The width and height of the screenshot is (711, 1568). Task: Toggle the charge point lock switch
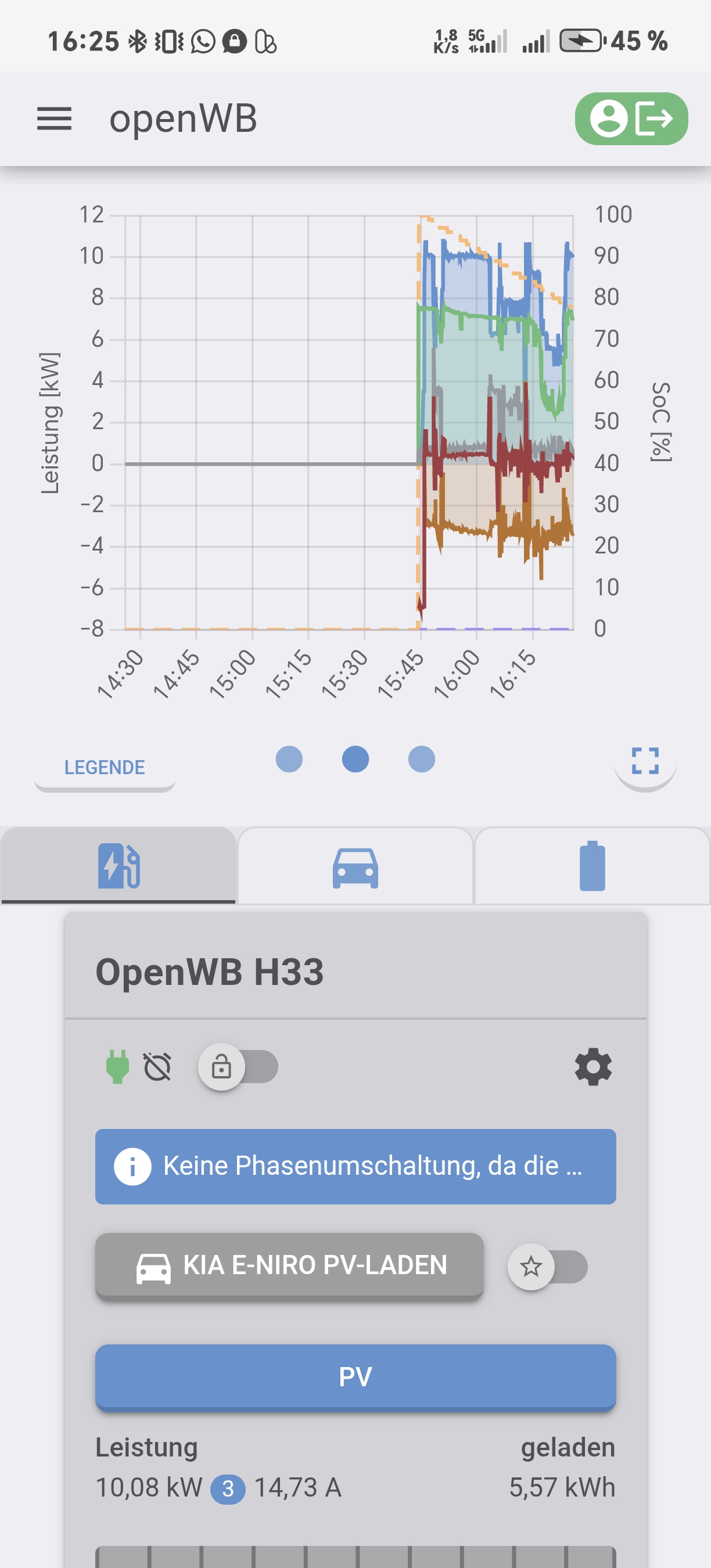[x=238, y=1066]
